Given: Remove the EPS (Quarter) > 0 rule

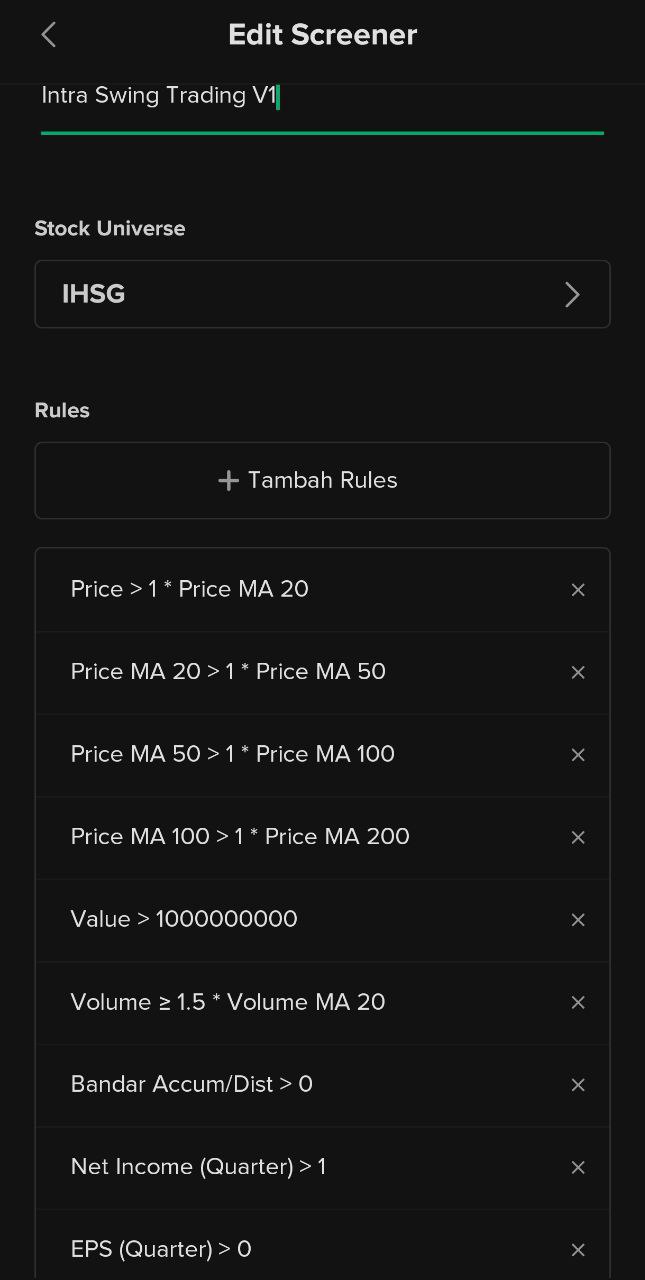Looking at the screenshot, I should click(x=578, y=1250).
